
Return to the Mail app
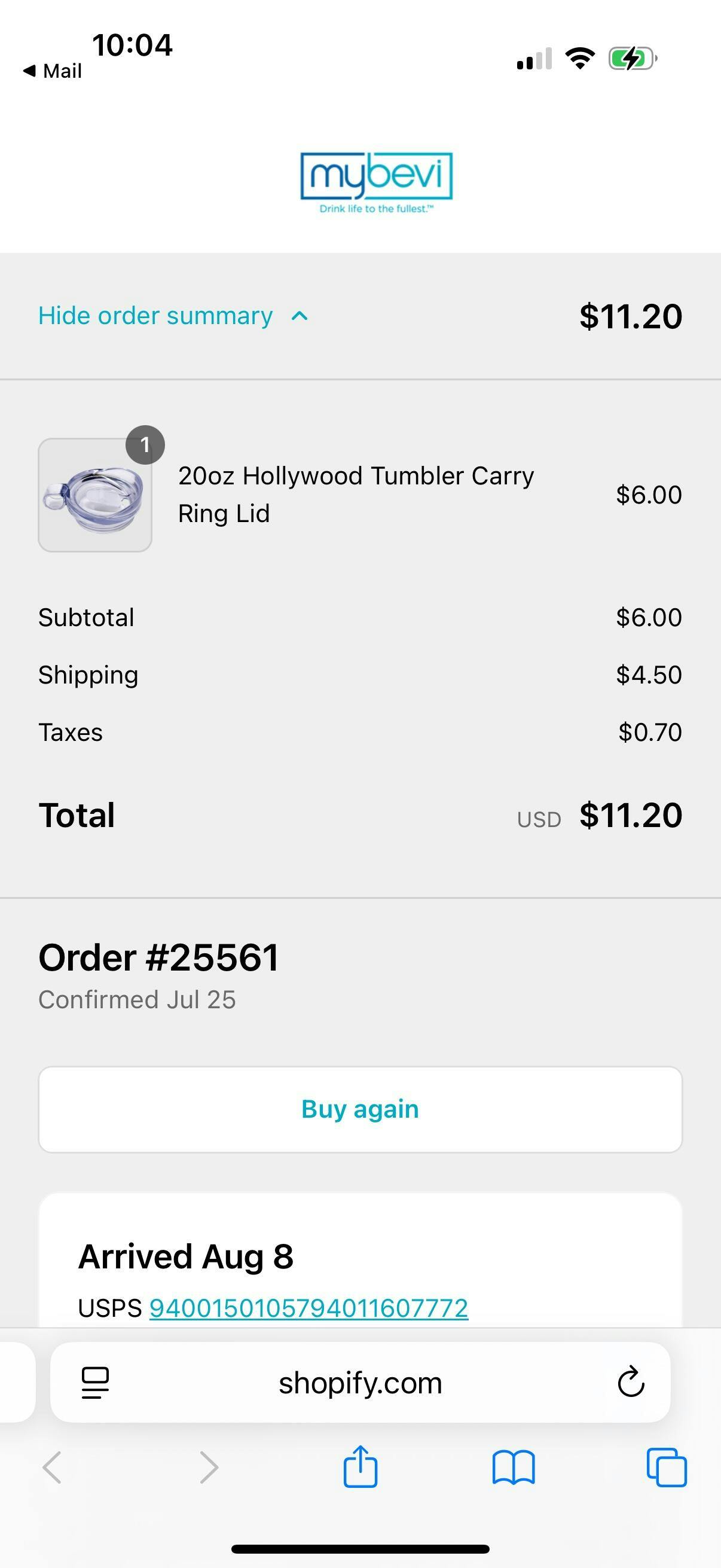(x=53, y=71)
